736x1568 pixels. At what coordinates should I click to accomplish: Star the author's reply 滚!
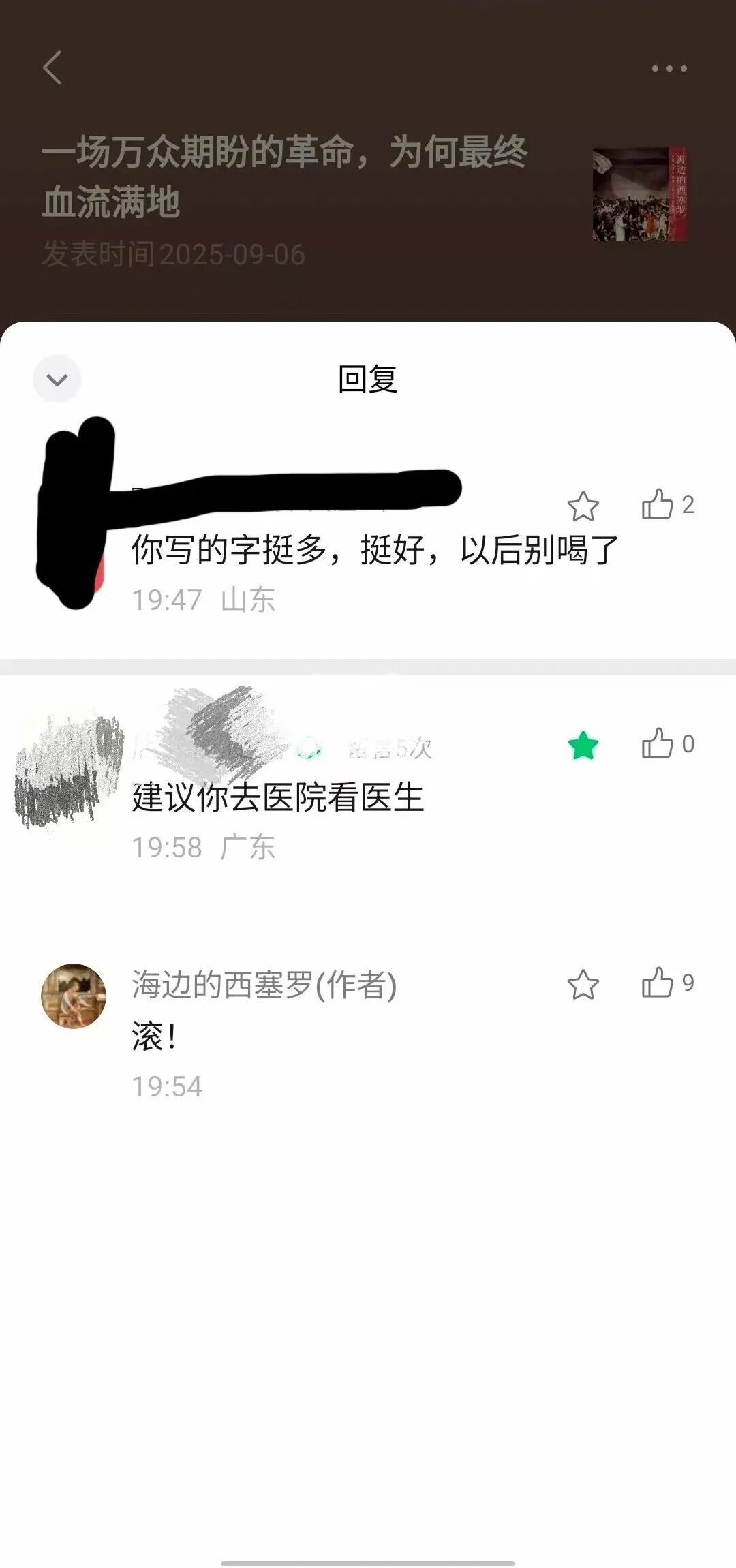pos(583,985)
